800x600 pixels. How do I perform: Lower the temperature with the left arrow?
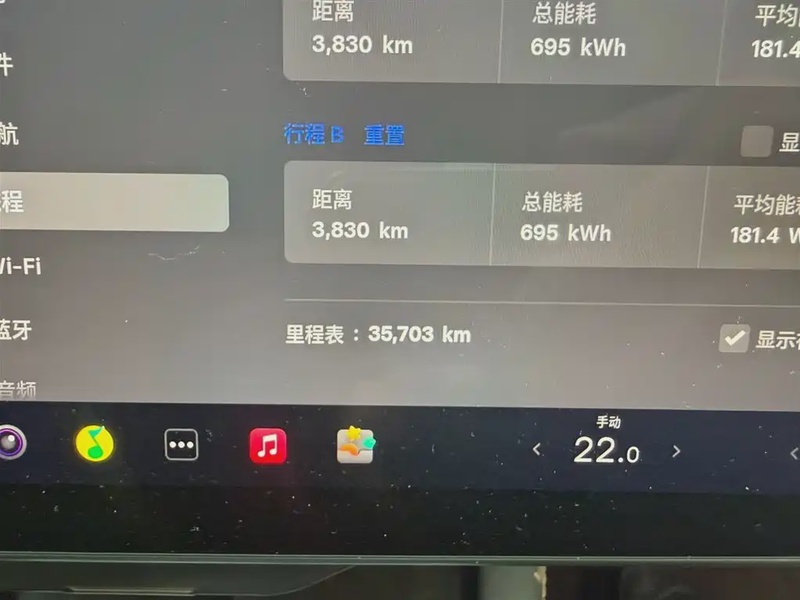coord(537,450)
